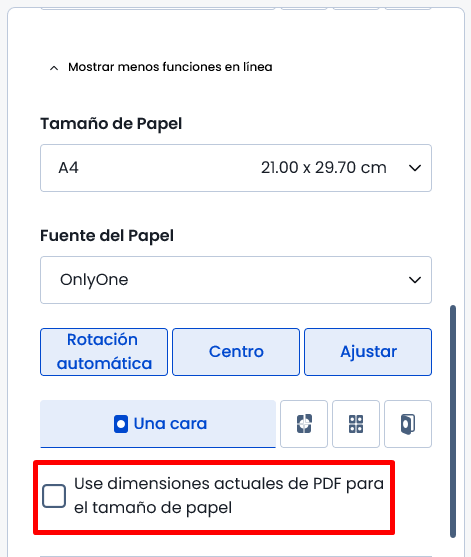Screen dimensions: 471x557
Task: Toggle the Centro option
Action: click(236, 352)
